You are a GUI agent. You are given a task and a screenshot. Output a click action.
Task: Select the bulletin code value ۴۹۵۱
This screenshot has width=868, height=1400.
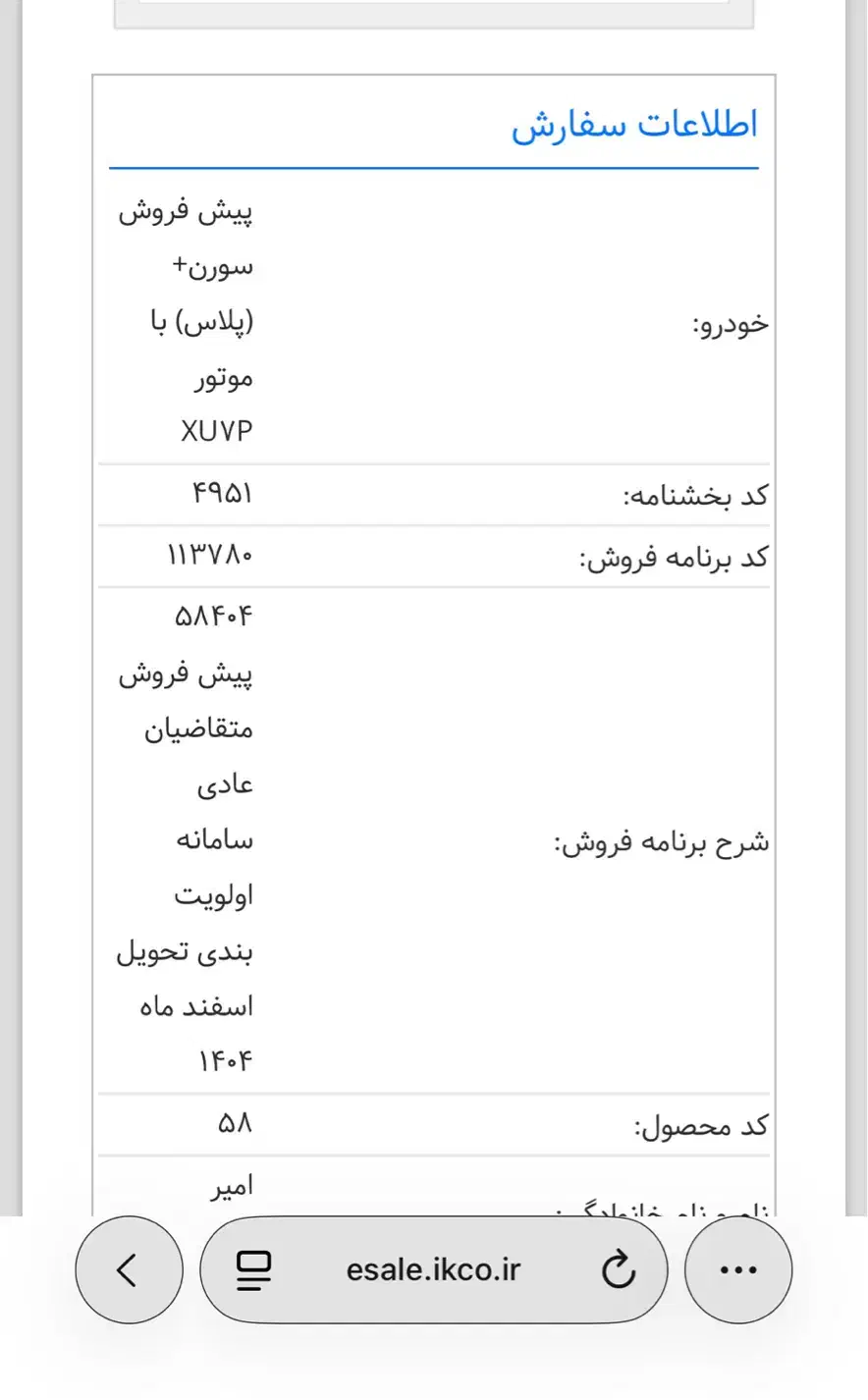tap(225, 494)
